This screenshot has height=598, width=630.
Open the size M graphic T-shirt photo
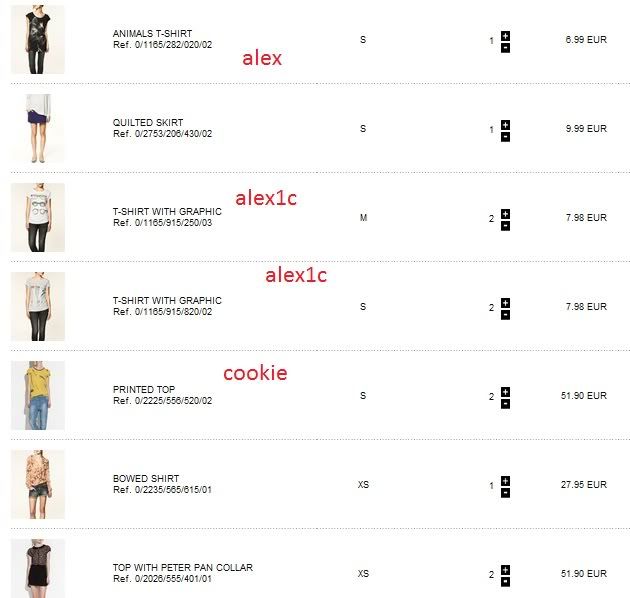38,218
